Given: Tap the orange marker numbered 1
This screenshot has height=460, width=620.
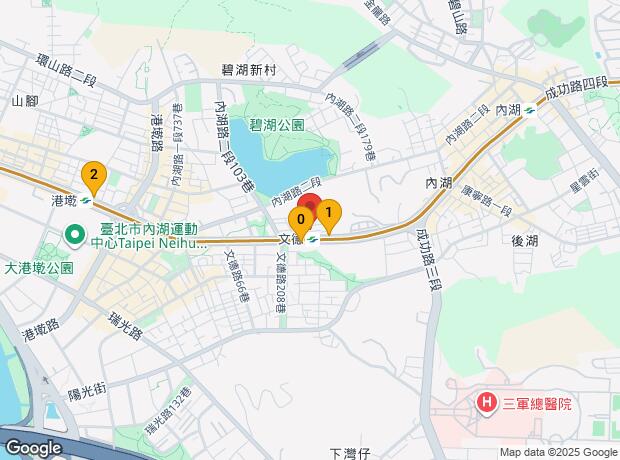Looking at the screenshot, I should click(328, 212).
